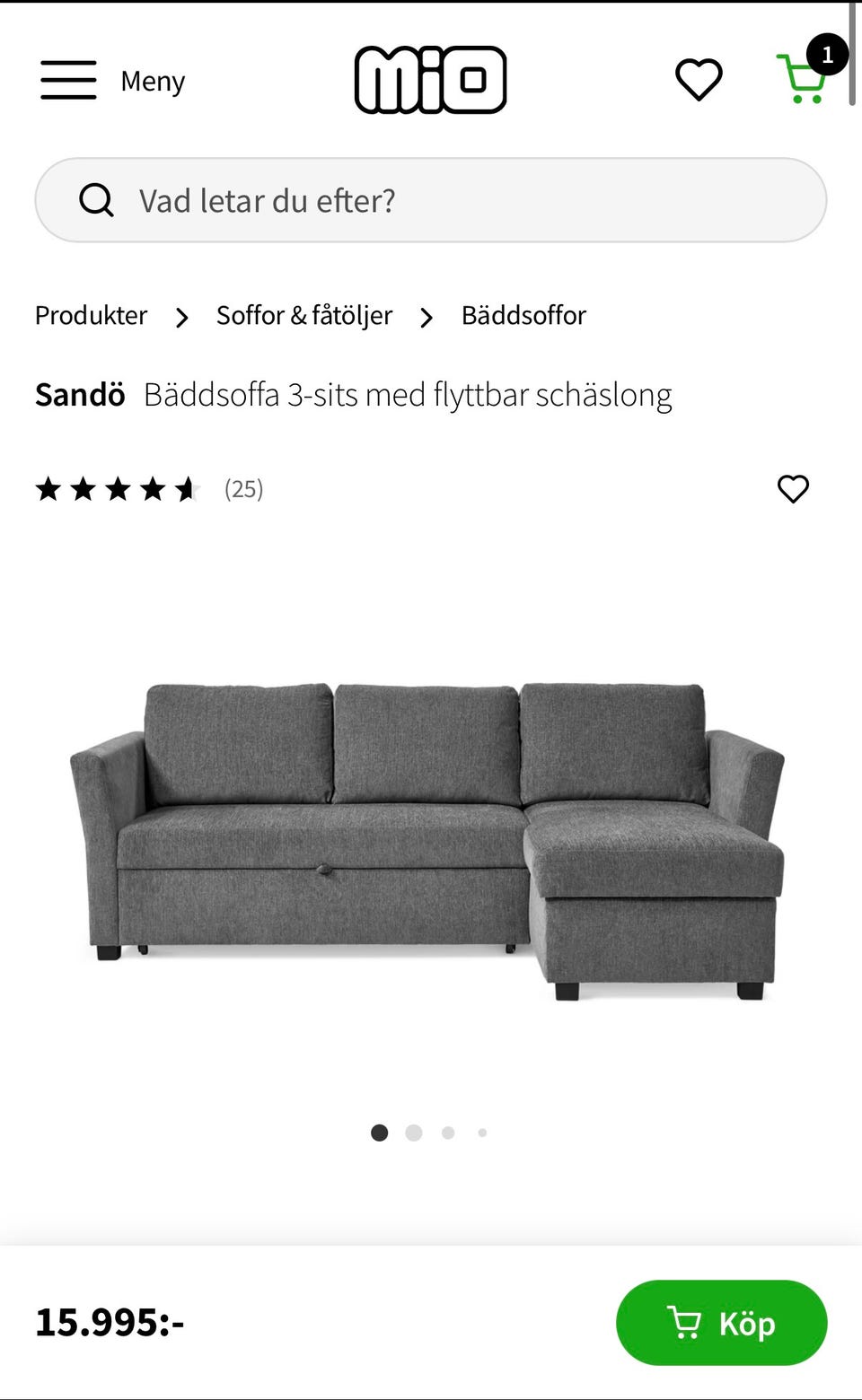The height and width of the screenshot is (1400, 862).
Task: Open the favorites heart in header
Action: pos(699,78)
